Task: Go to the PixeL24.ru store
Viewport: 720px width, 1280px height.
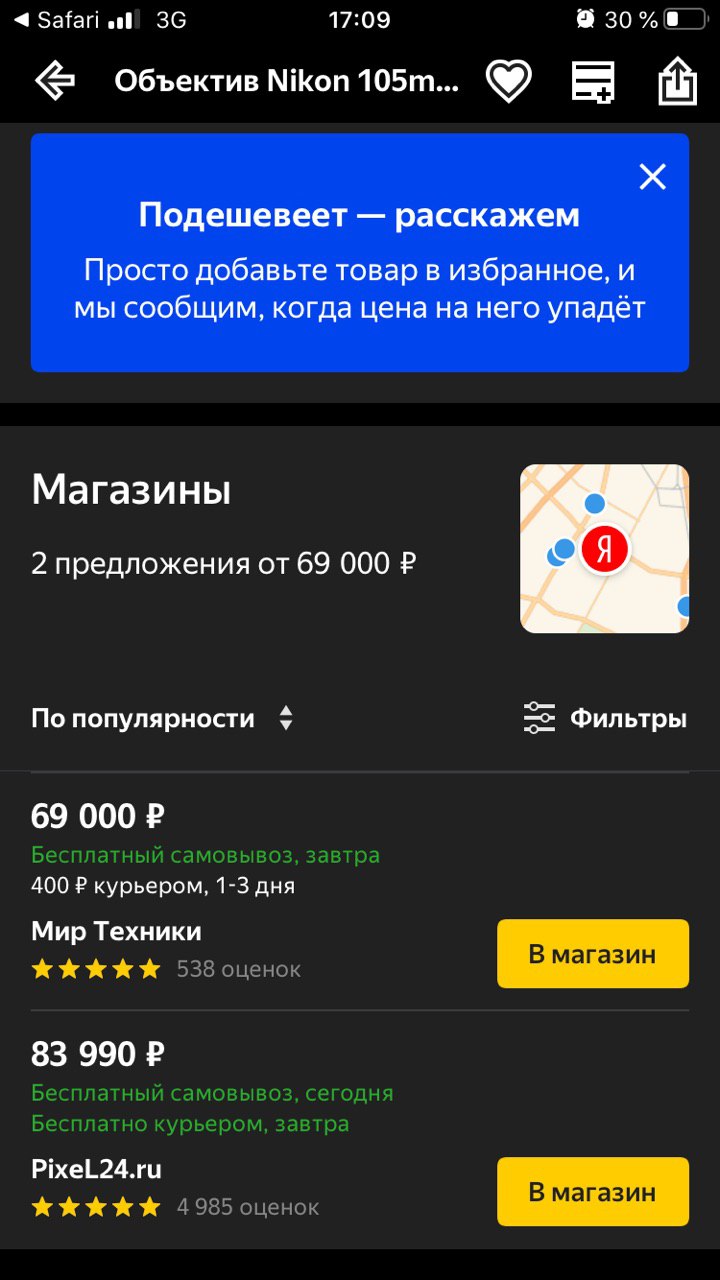Action: click(593, 1192)
